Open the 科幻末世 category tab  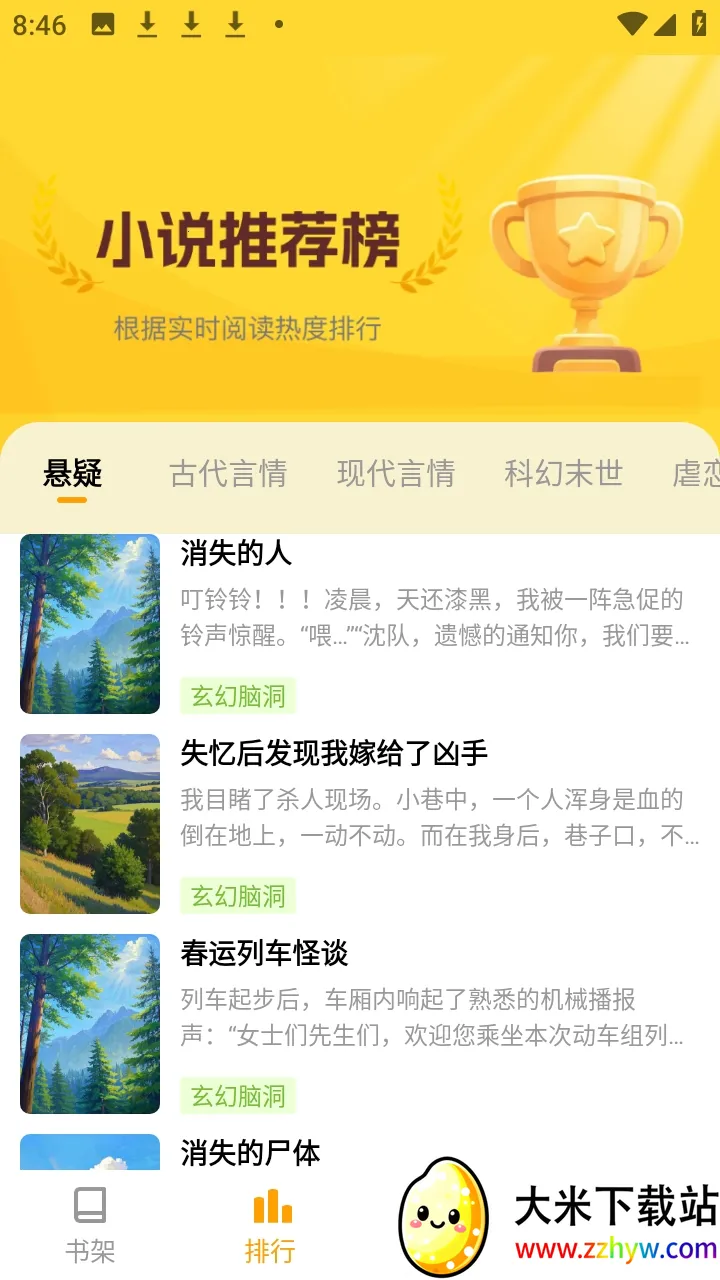tap(563, 474)
